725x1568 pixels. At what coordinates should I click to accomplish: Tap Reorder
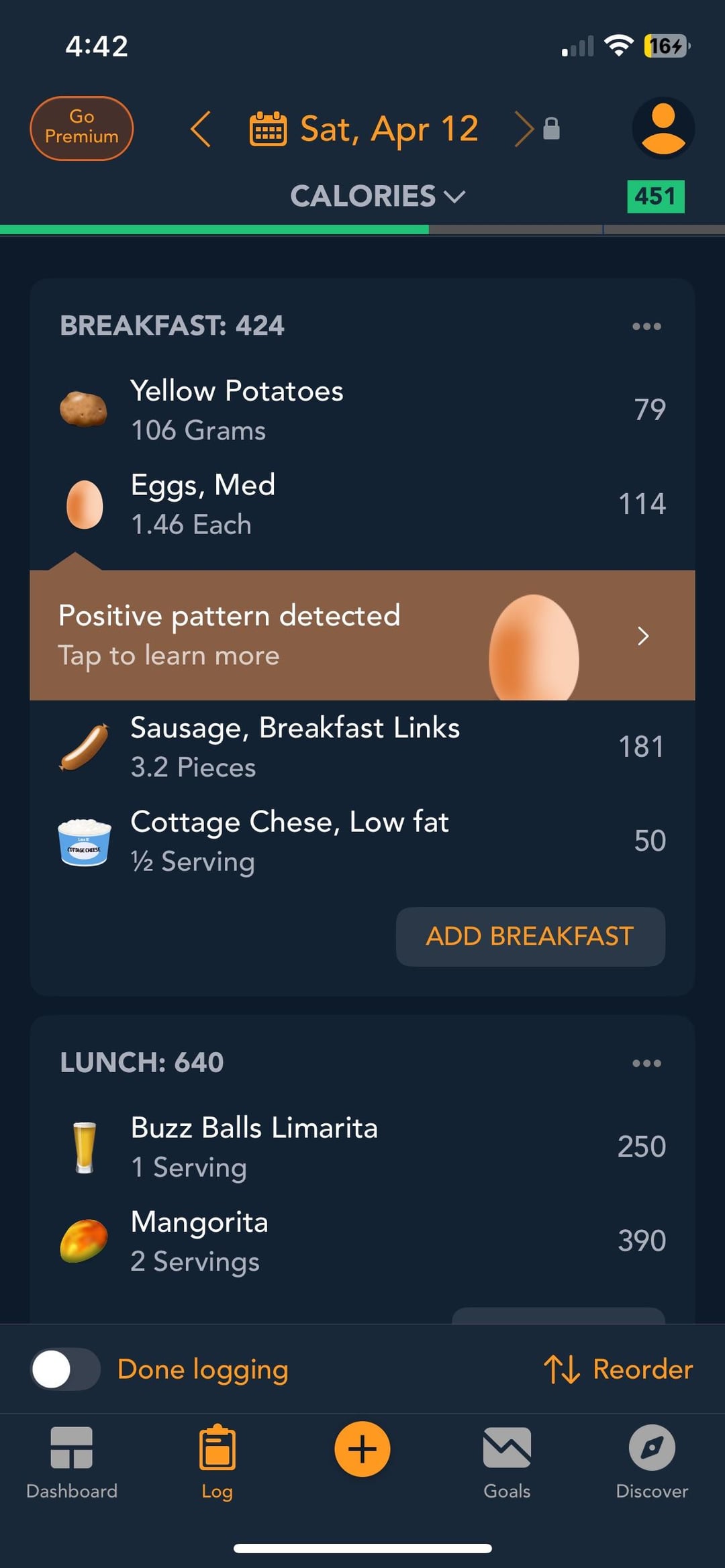[x=618, y=1369]
